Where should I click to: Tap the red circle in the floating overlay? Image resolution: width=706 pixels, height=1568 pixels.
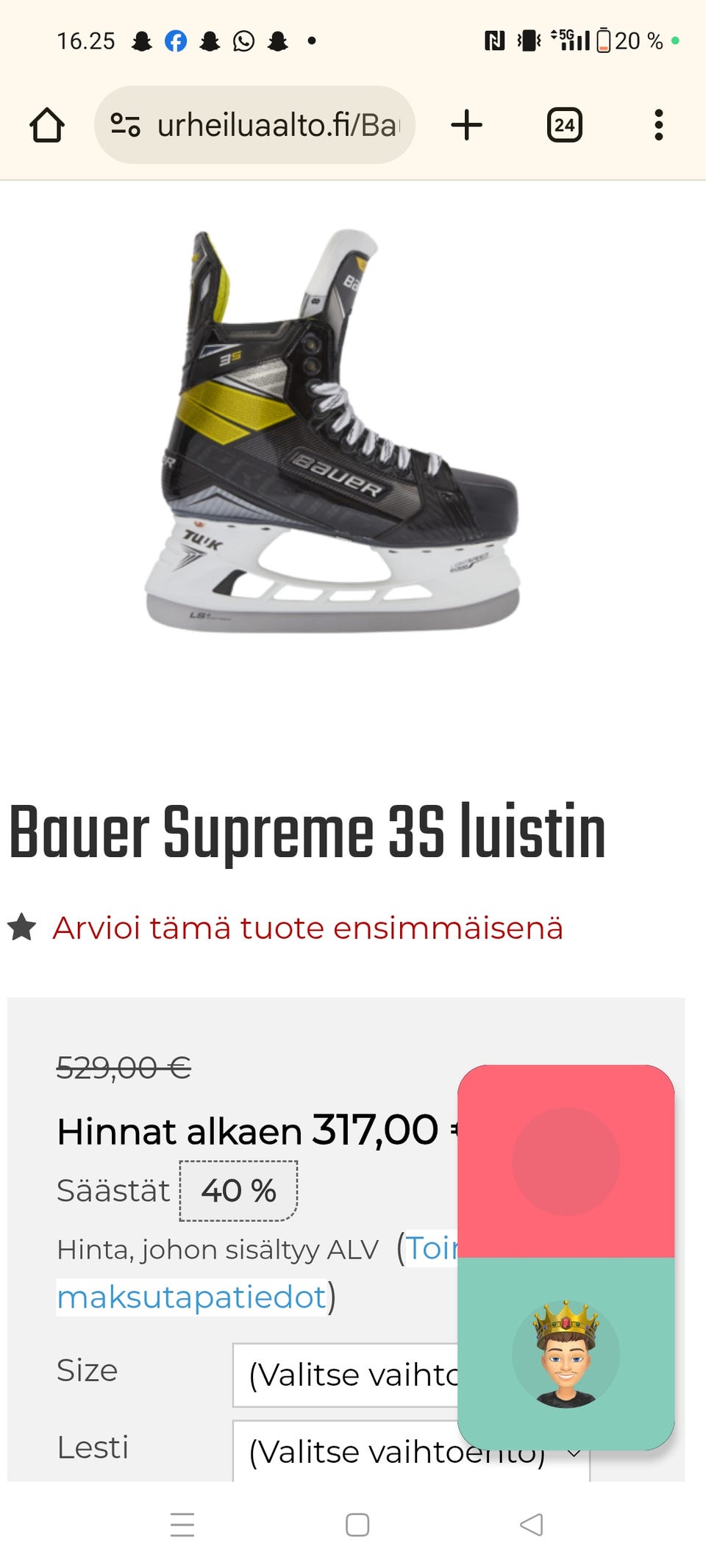(566, 1161)
